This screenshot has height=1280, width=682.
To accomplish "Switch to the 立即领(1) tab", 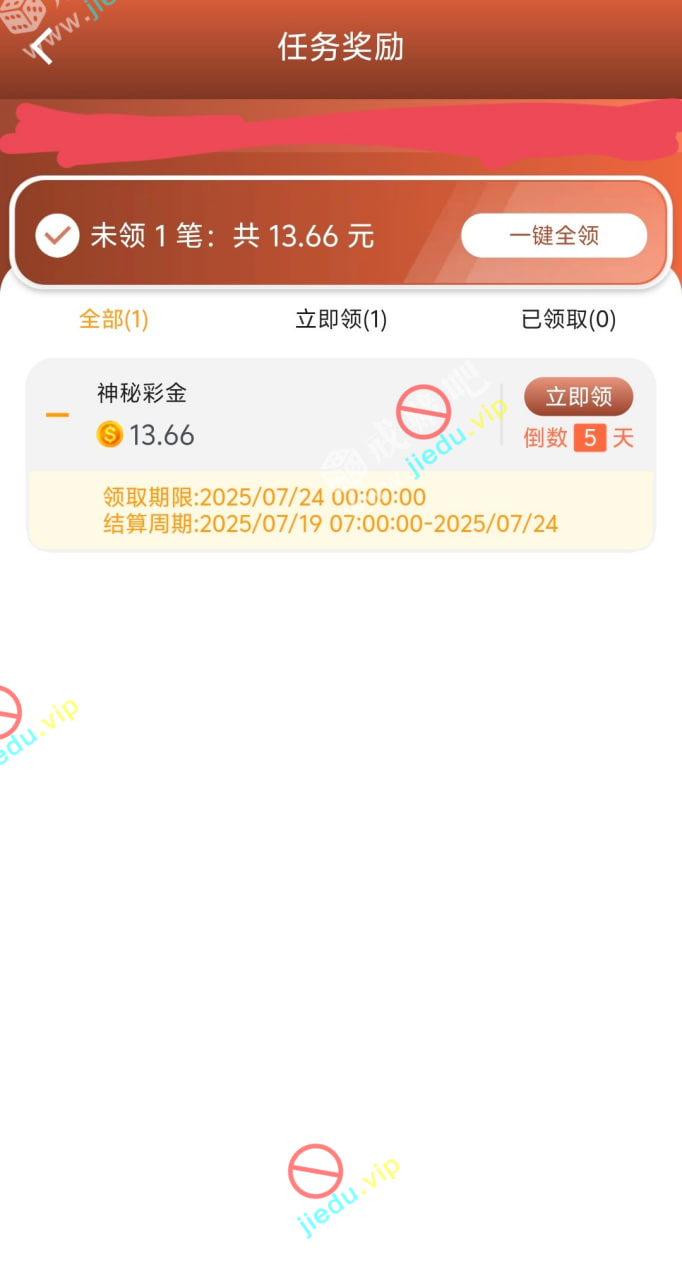I will [341, 319].
